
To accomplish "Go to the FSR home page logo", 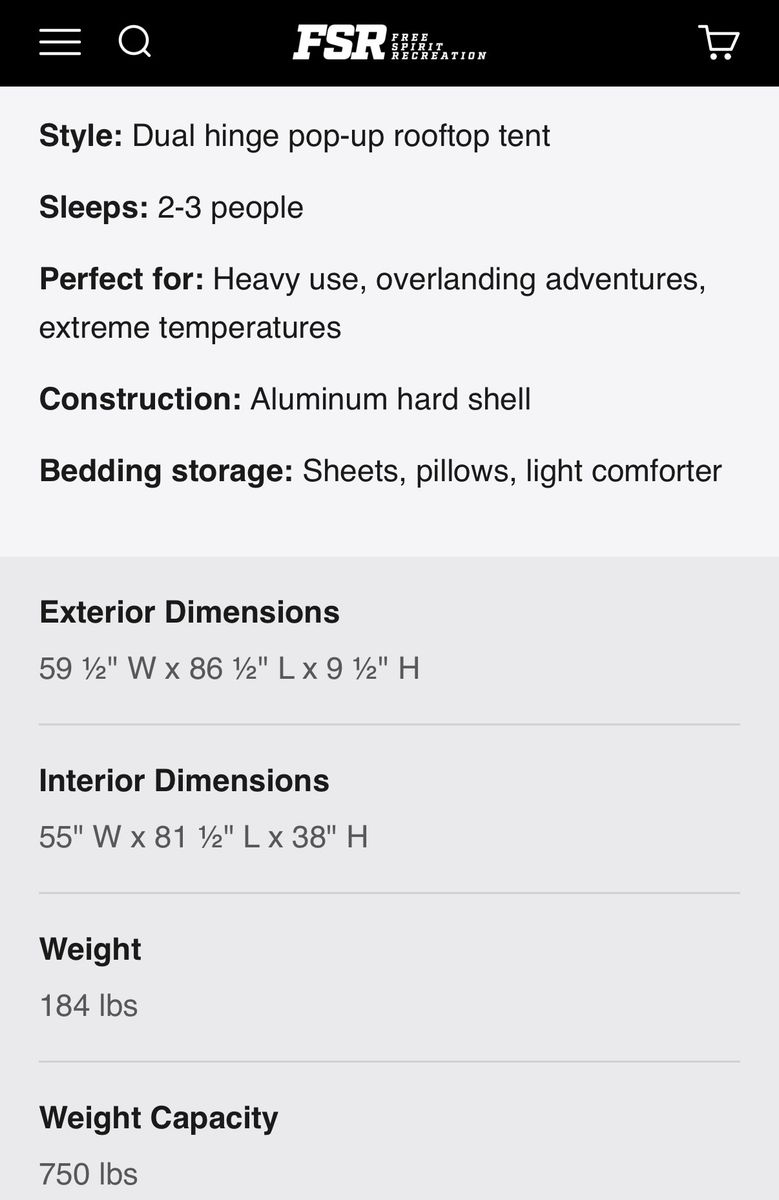I will (x=389, y=43).
